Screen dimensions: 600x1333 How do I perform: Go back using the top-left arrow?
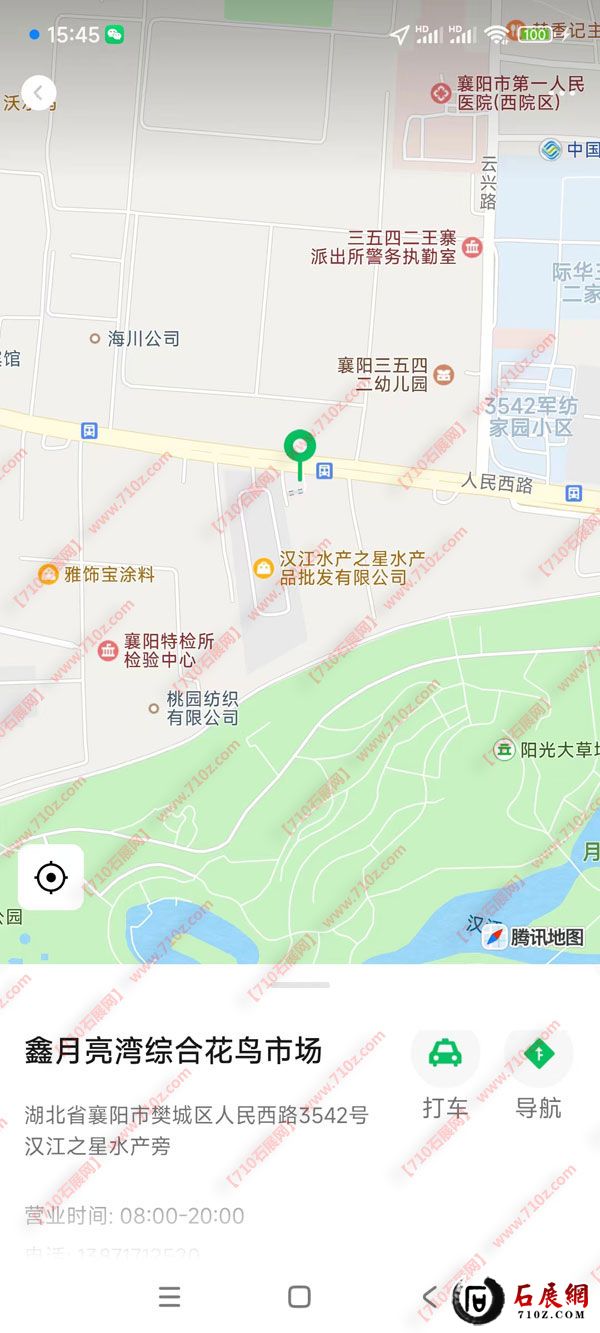(38, 93)
